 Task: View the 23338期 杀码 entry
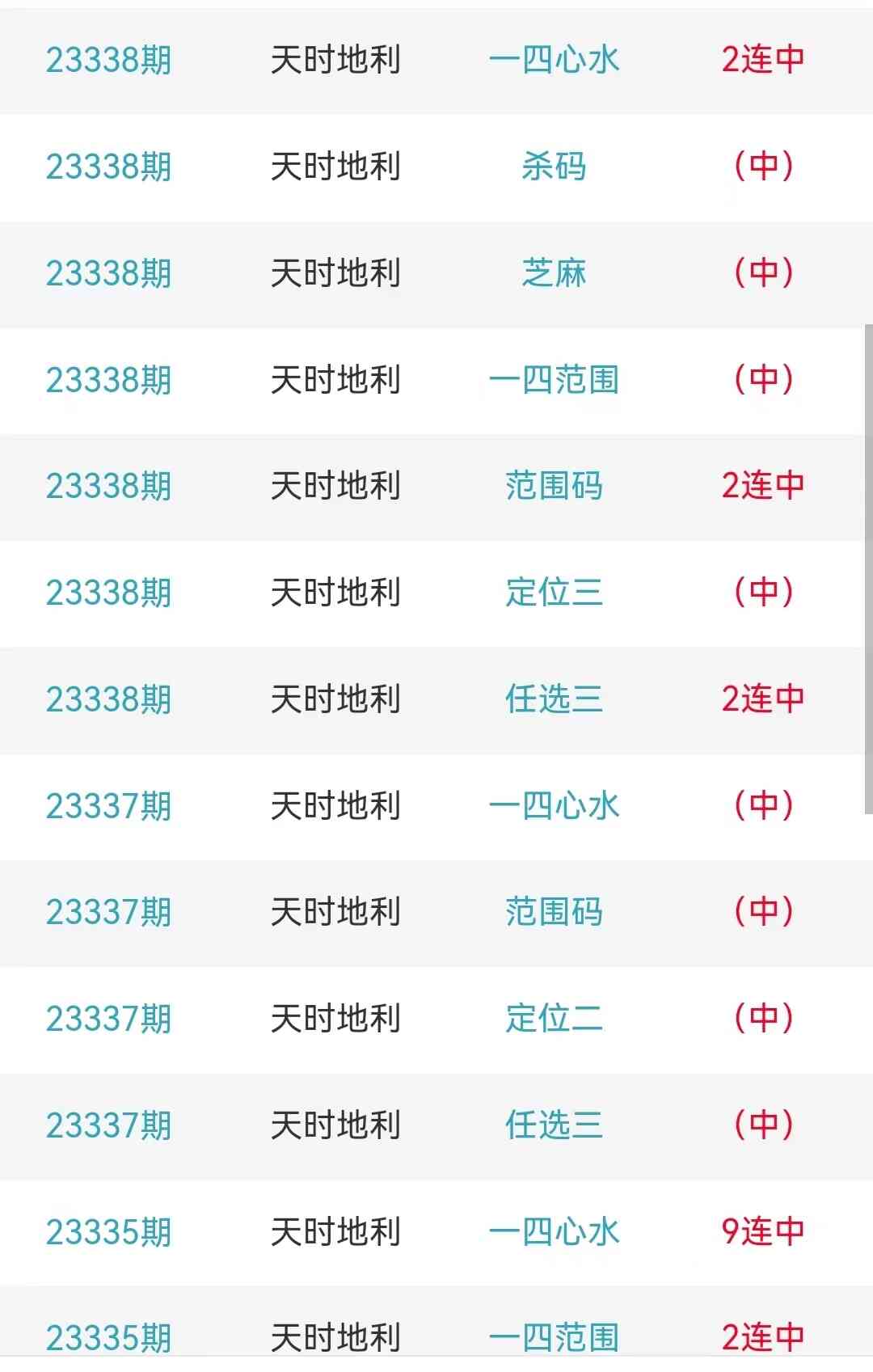pyautogui.click(x=554, y=167)
